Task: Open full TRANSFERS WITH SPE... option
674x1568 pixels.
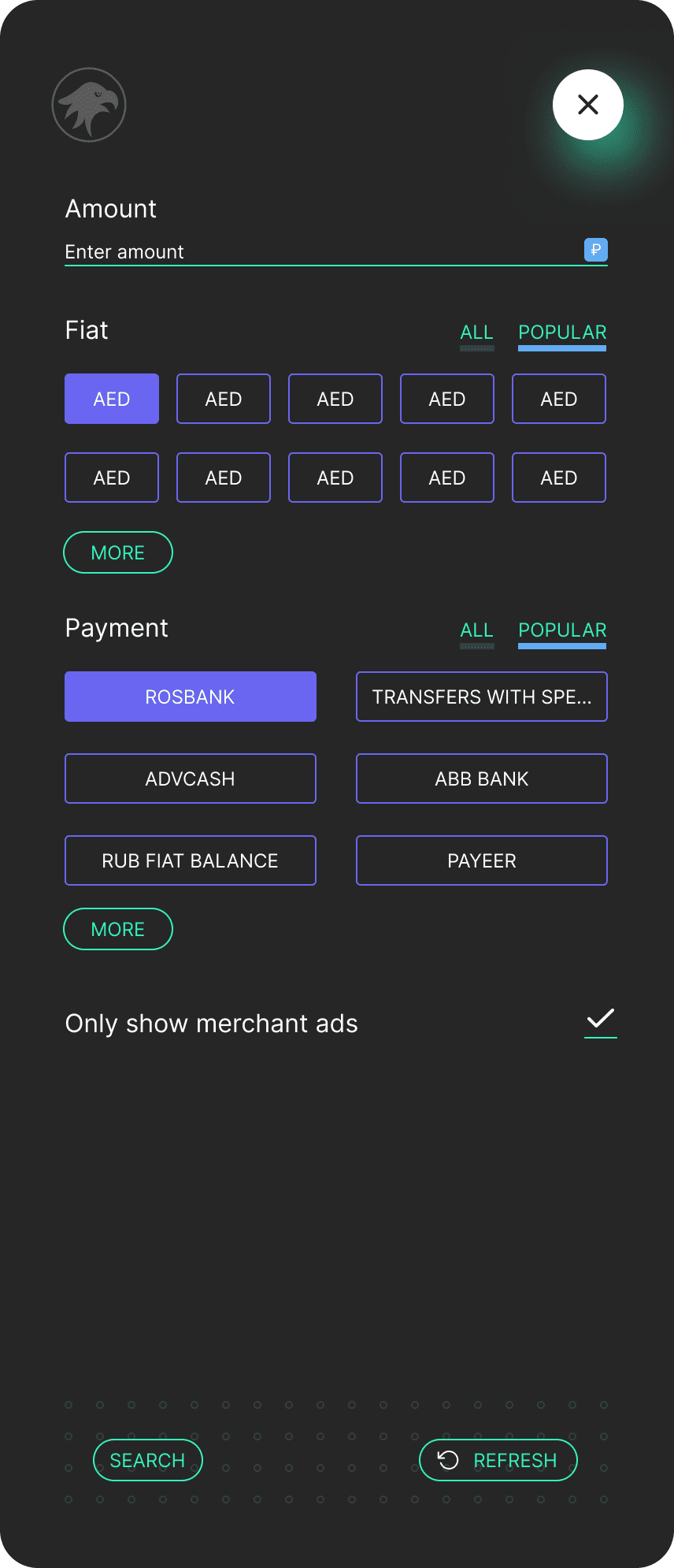Action: click(481, 697)
